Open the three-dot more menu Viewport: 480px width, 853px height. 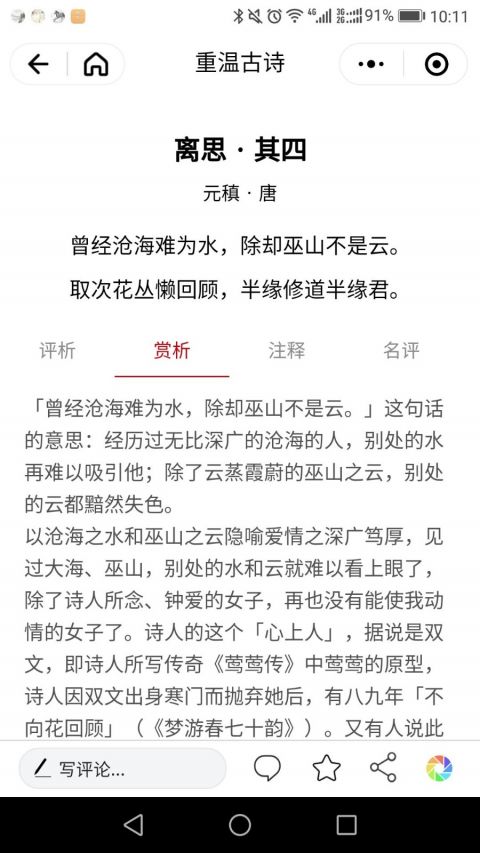click(x=371, y=64)
